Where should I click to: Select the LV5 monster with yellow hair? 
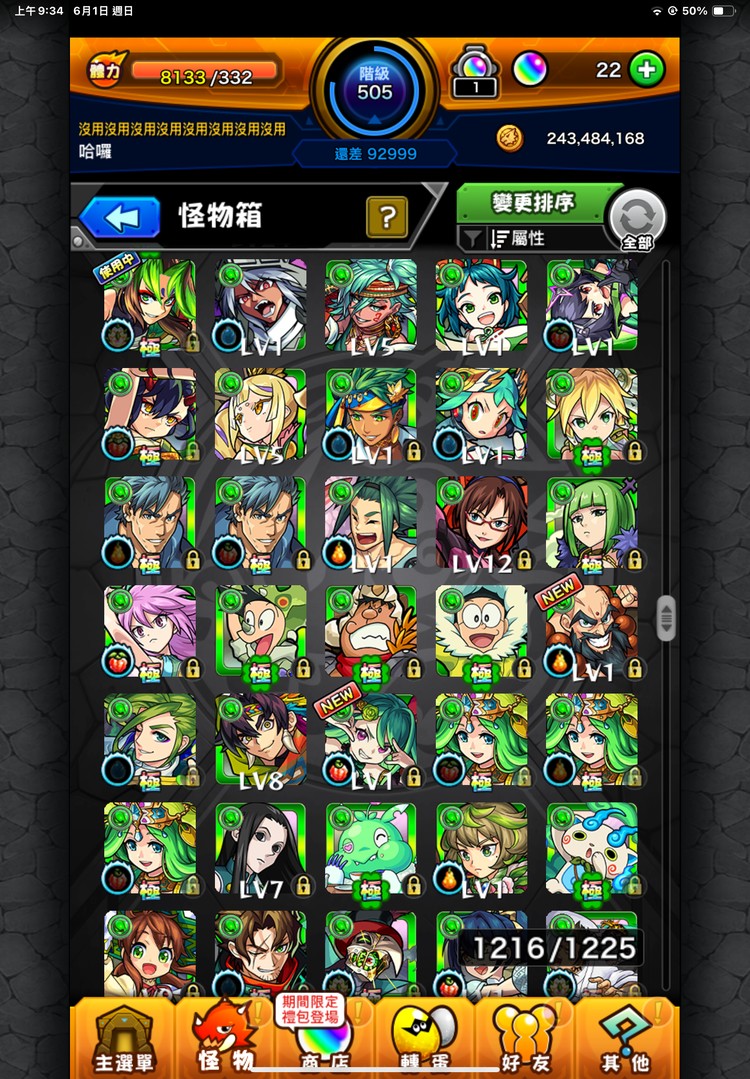point(261,414)
